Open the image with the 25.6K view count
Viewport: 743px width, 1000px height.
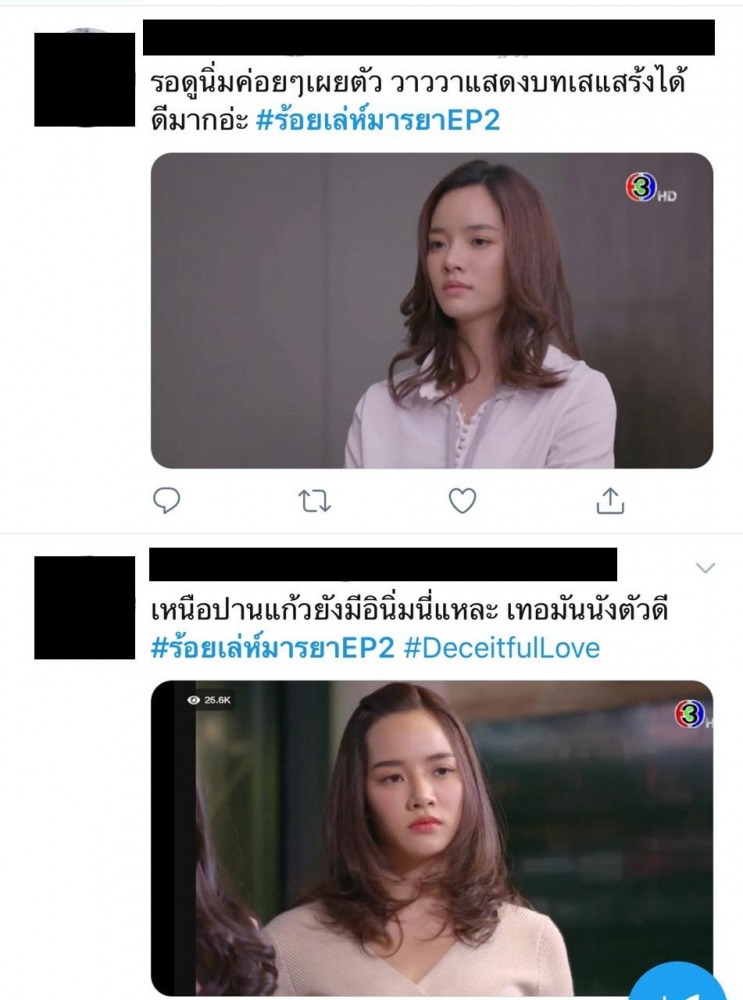[x=432, y=838]
